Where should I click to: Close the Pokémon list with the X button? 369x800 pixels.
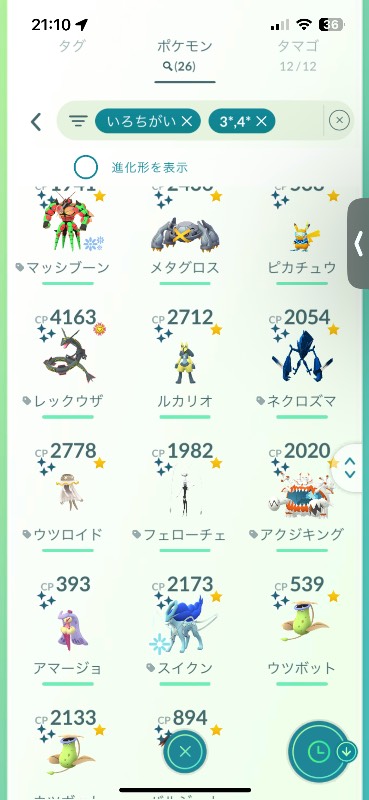(x=185, y=751)
